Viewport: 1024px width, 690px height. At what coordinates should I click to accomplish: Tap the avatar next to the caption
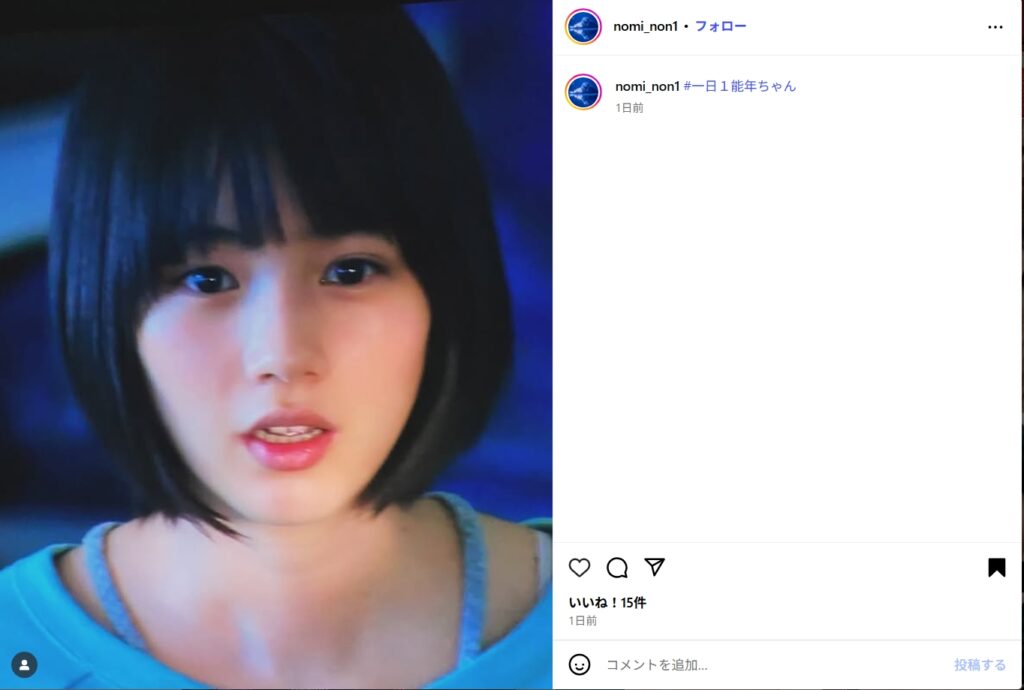(583, 92)
